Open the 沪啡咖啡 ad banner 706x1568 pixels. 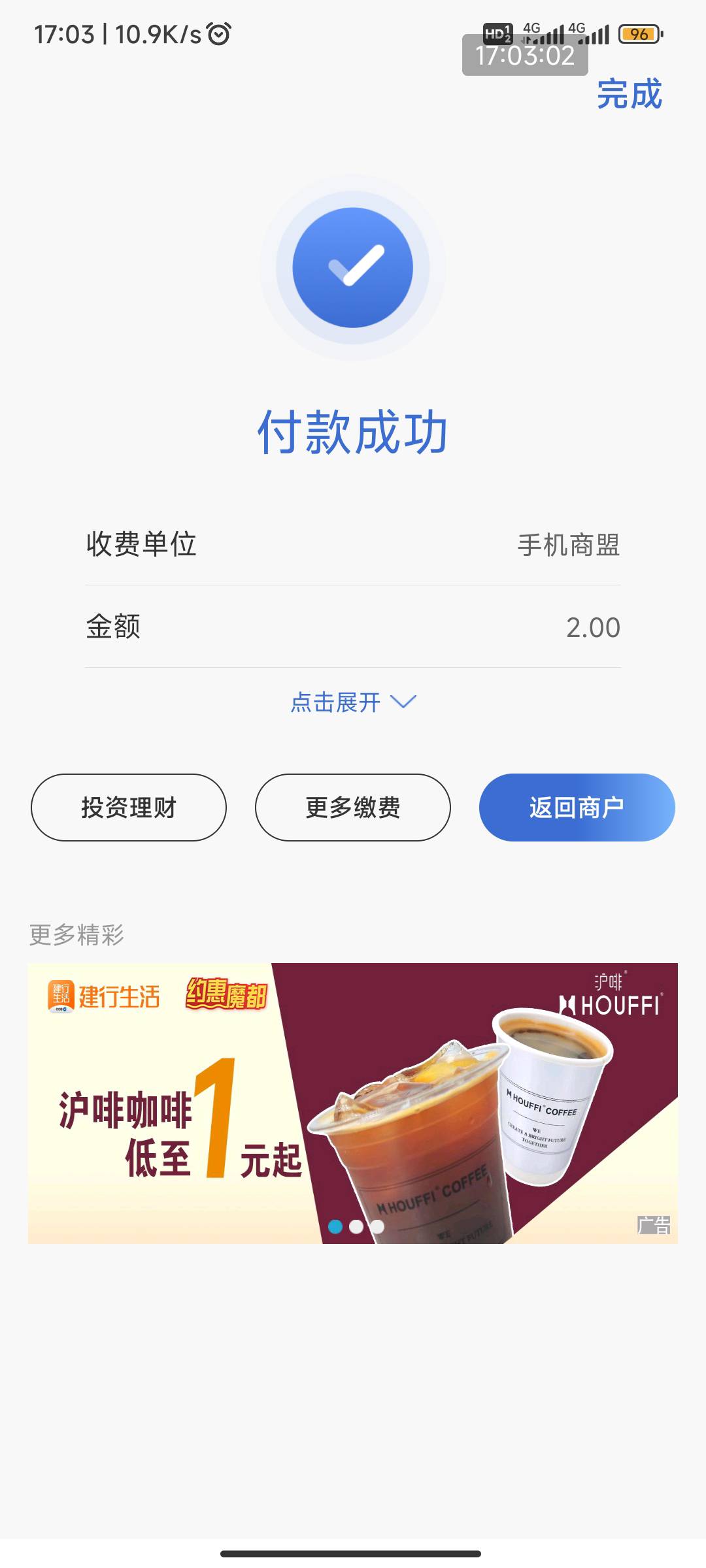coord(353,1103)
